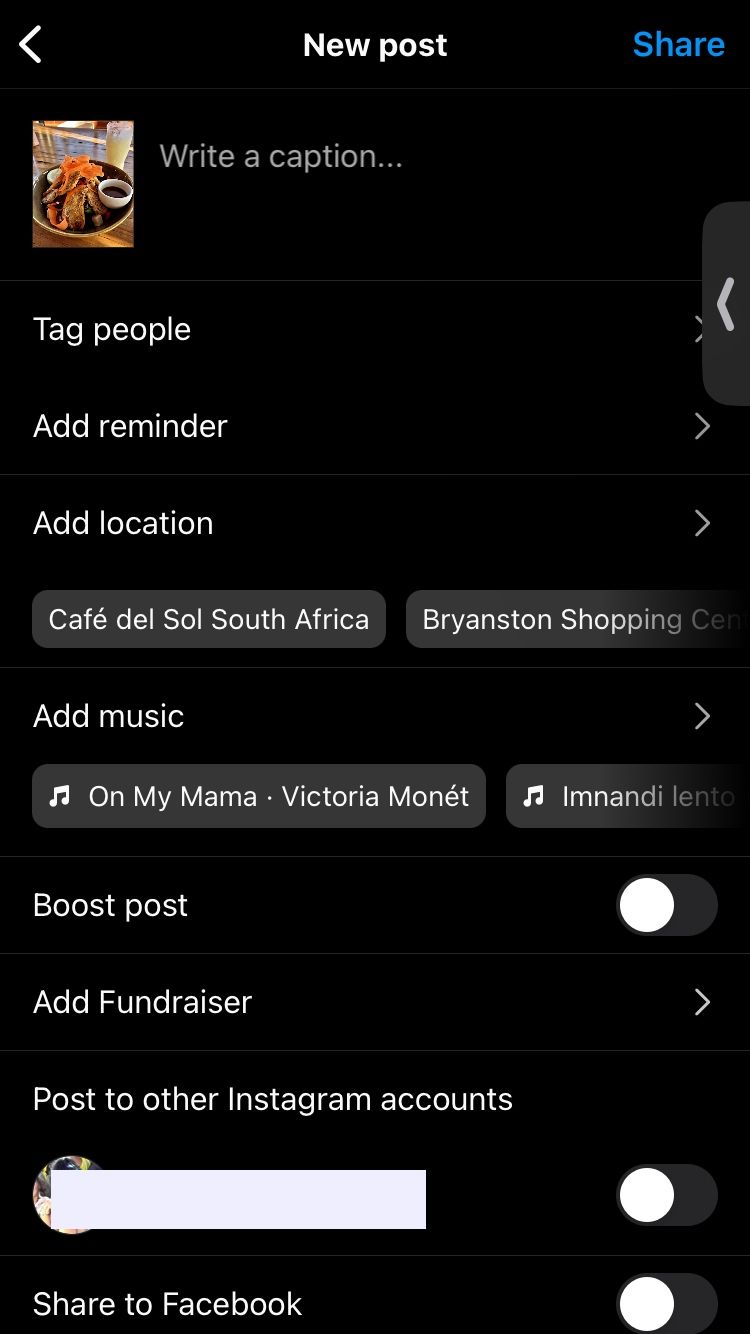Enable the Boost post switch
The height and width of the screenshot is (1334, 750).
point(666,906)
